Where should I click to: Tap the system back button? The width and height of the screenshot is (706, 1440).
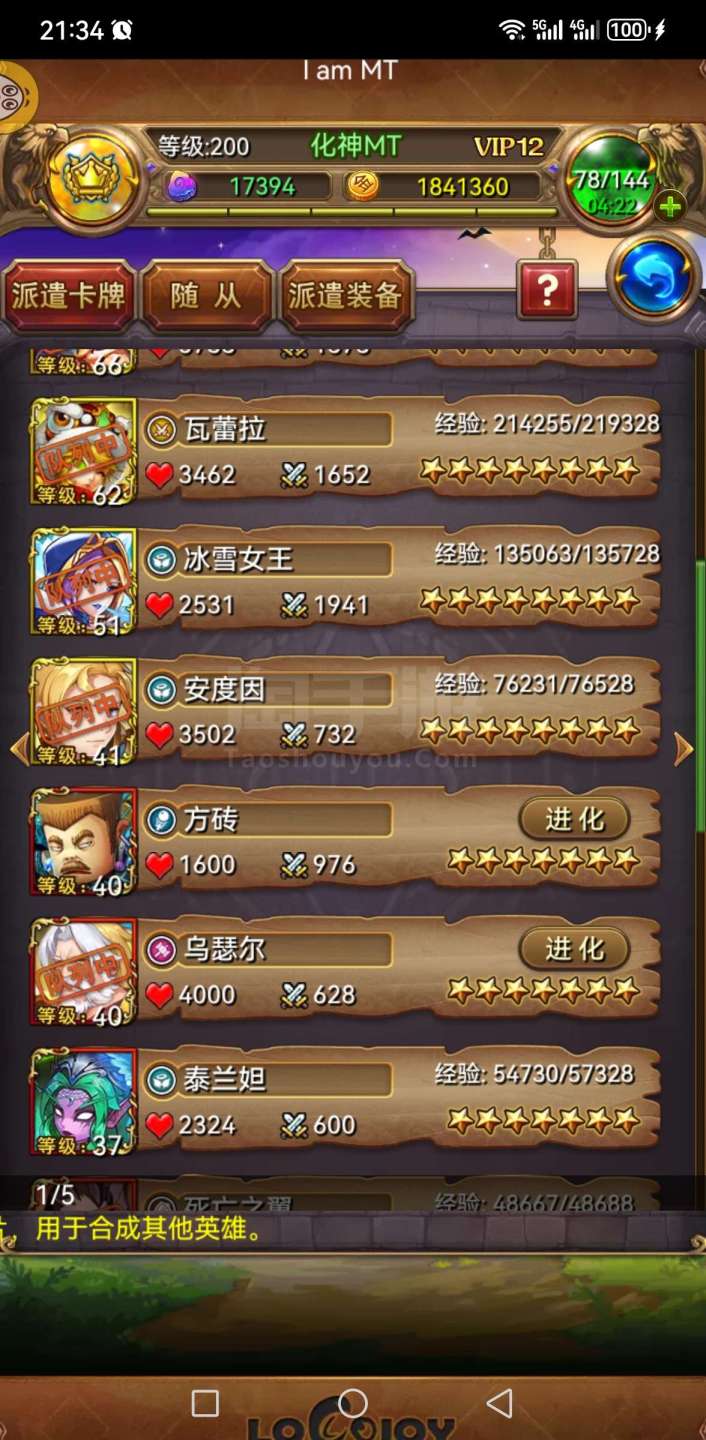click(x=499, y=1403)
